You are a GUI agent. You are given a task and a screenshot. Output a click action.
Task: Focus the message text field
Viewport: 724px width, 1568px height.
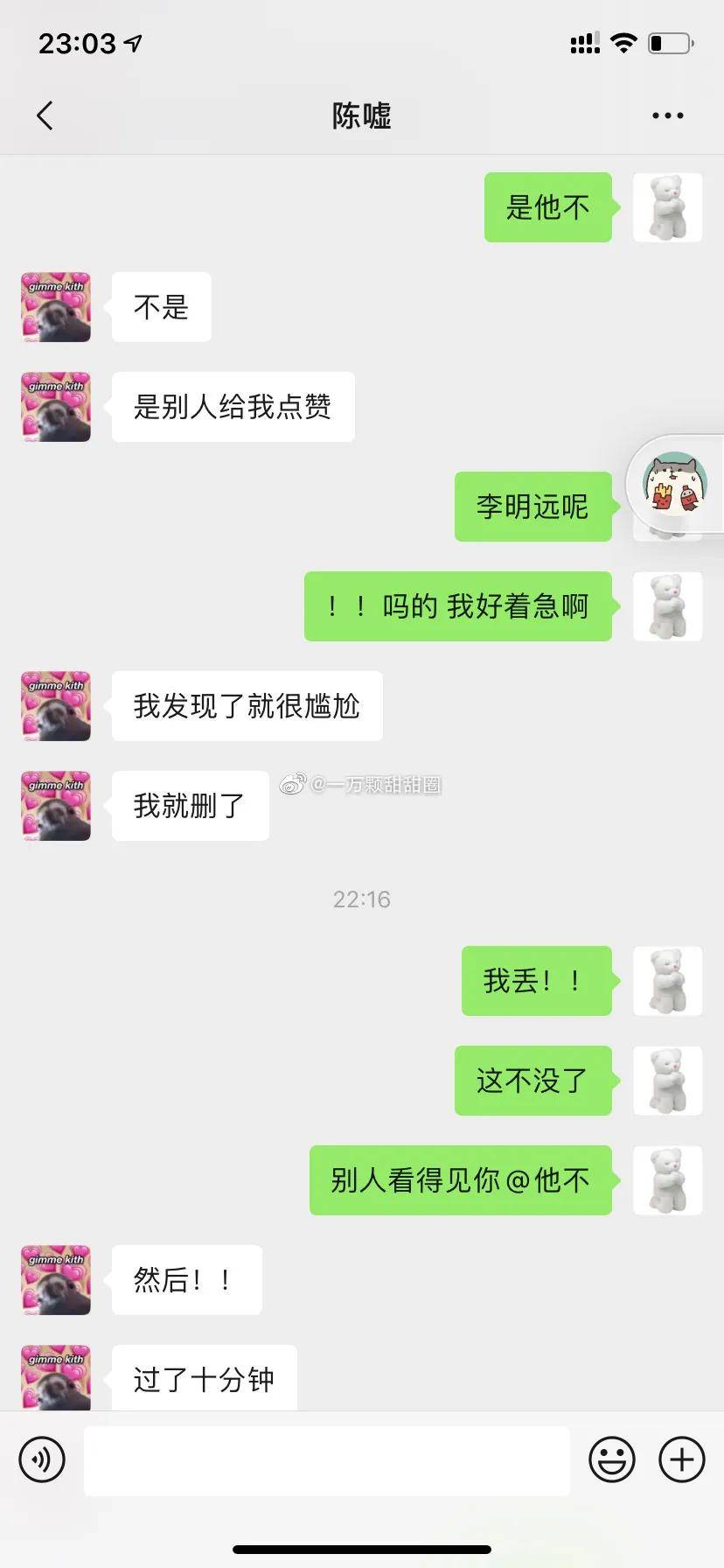pos(326,1459)
